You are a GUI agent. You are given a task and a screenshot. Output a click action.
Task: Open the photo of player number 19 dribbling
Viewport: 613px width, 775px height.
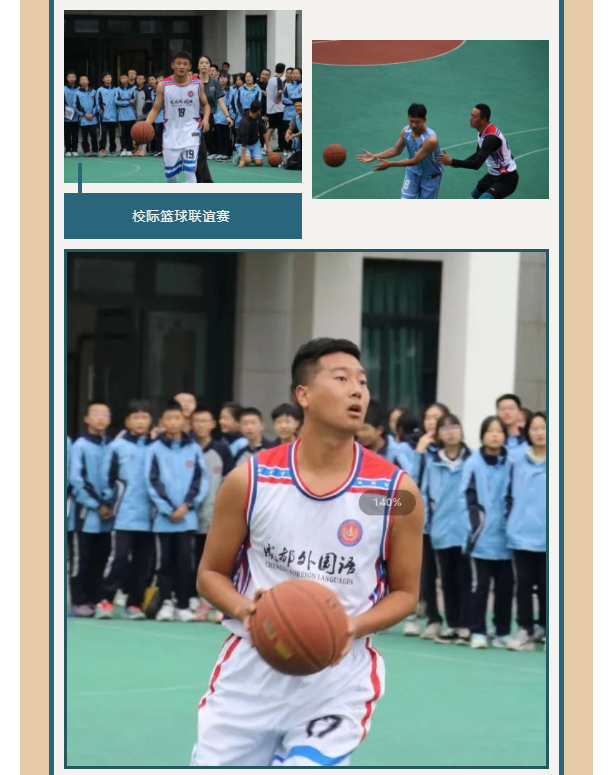(x=182, y=97)
